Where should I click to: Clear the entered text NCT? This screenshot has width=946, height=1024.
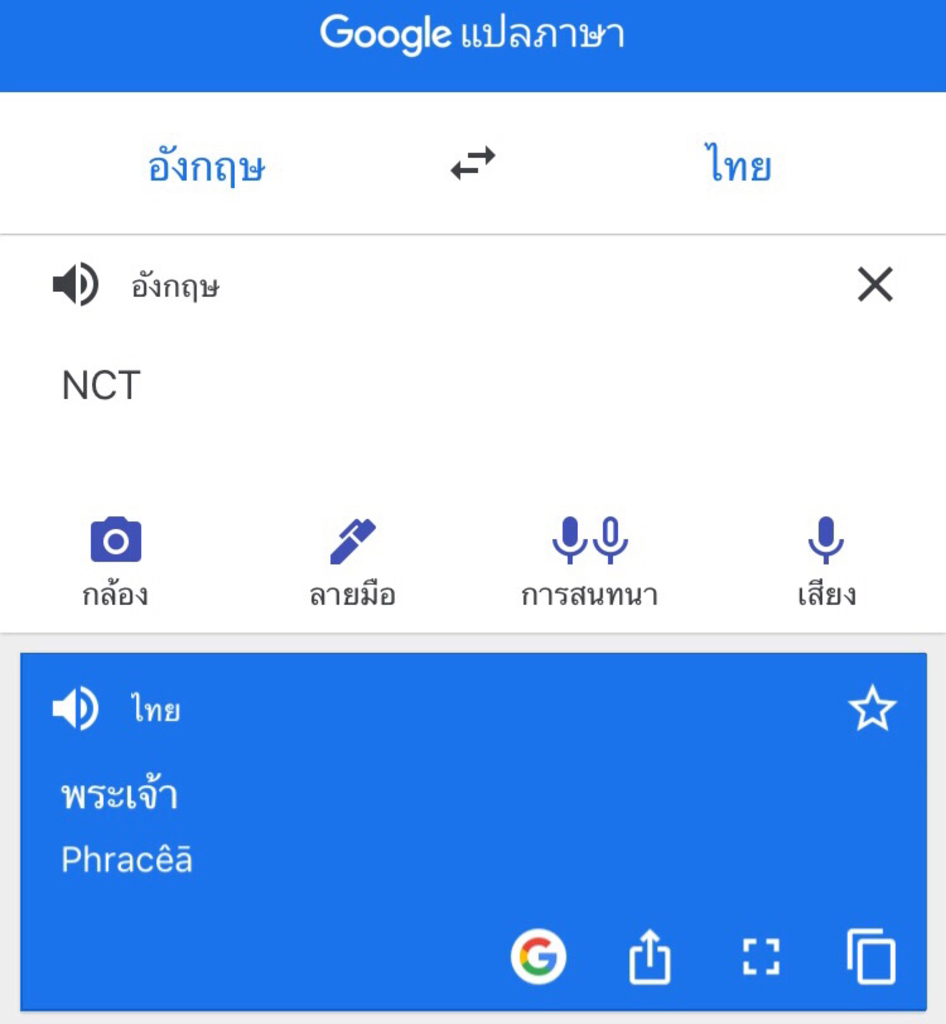click(875, 286)
